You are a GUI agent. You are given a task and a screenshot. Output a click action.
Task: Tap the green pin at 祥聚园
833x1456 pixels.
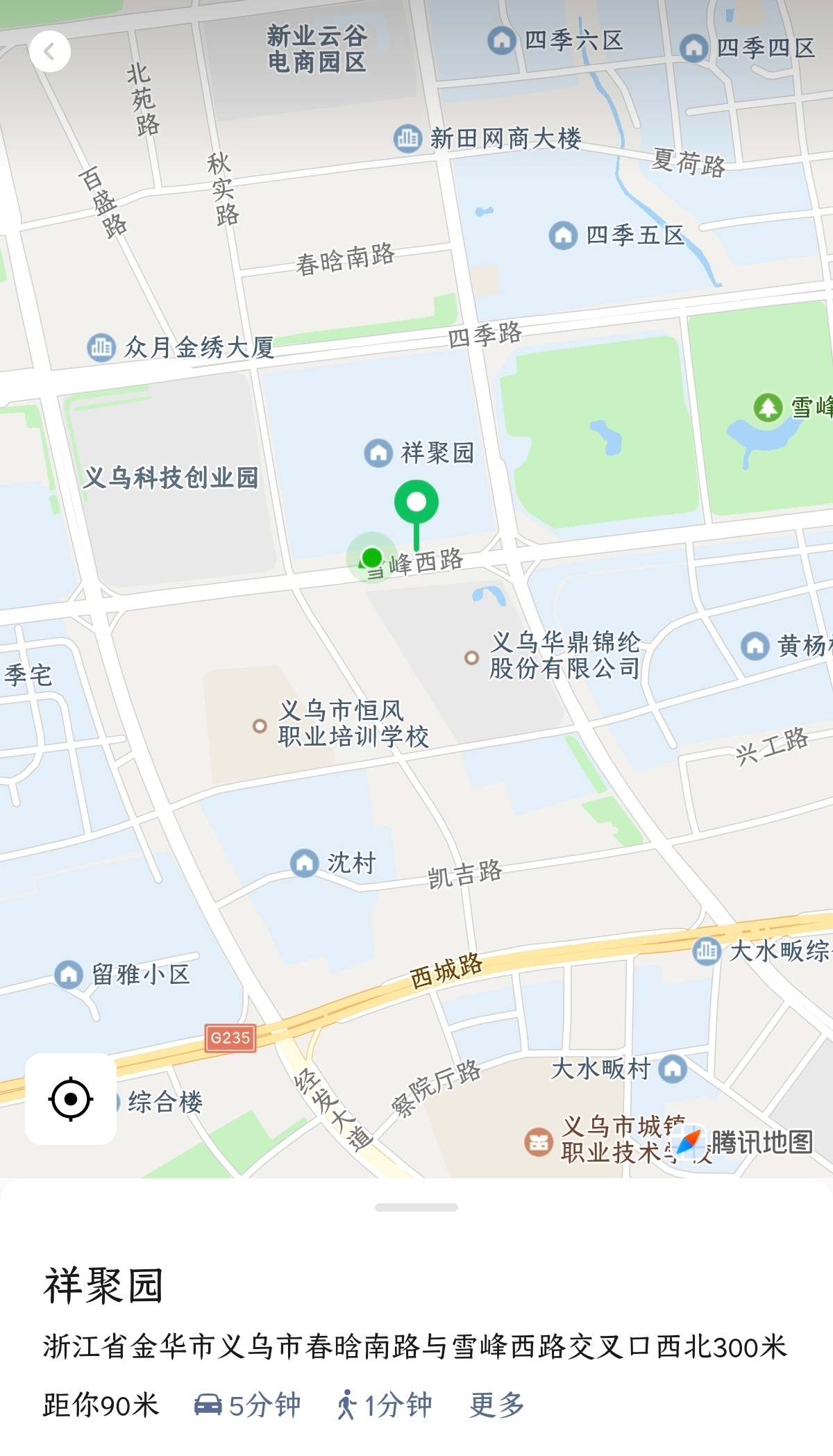tap(416, 504)
